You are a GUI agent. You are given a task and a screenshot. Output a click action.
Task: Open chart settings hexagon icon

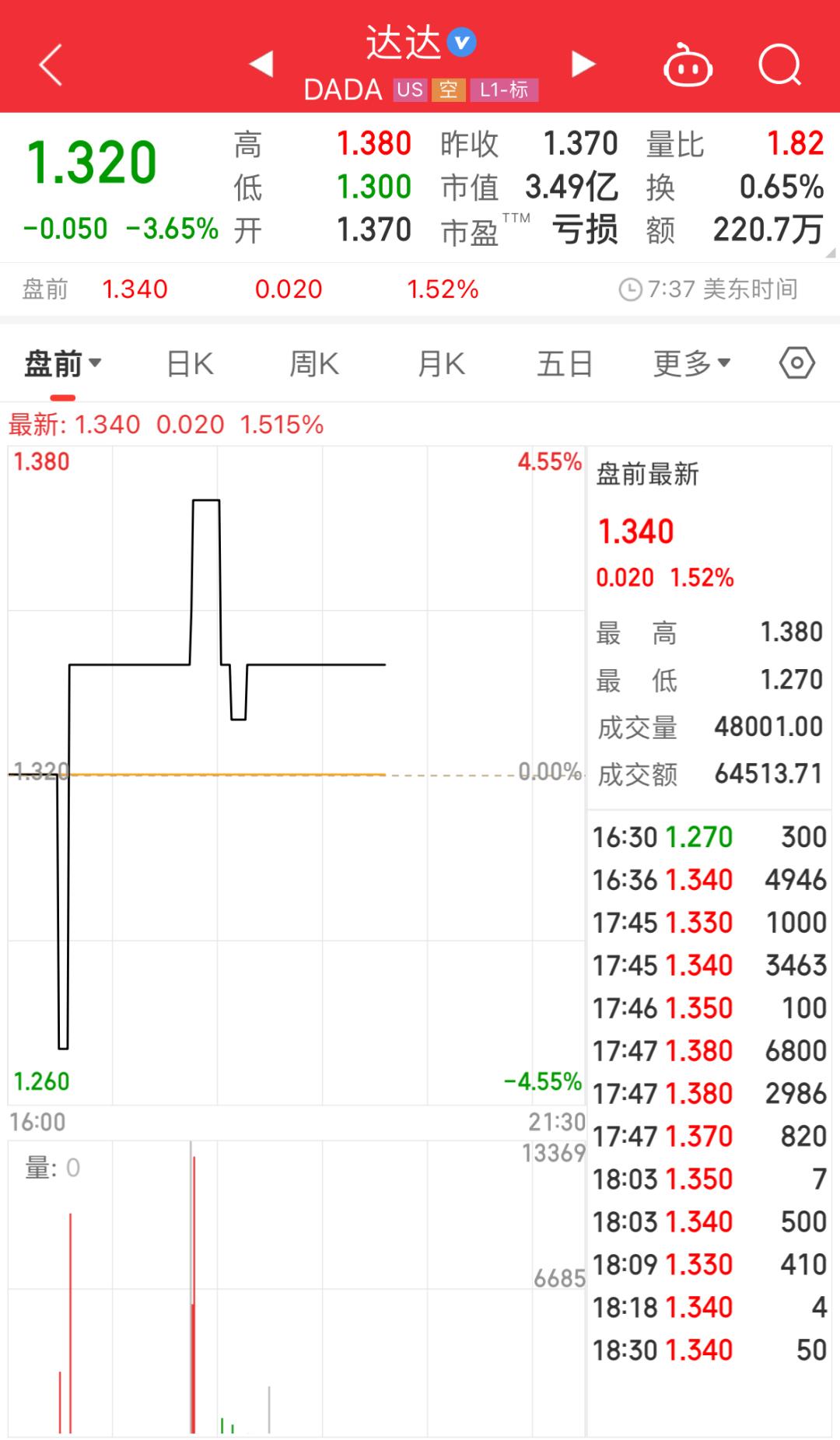(797, 363)
